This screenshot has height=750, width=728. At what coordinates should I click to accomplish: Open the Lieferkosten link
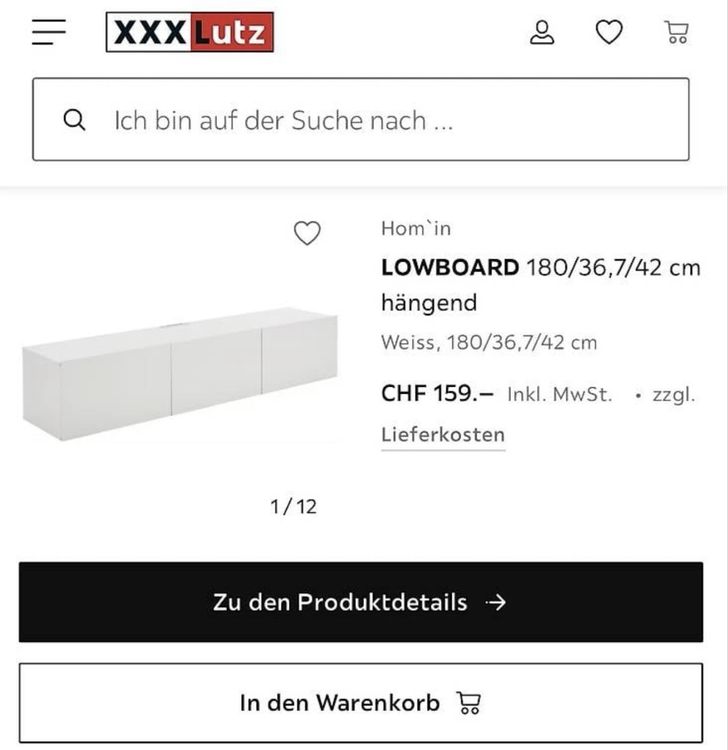pyautogui.click(x=443, y=435)
